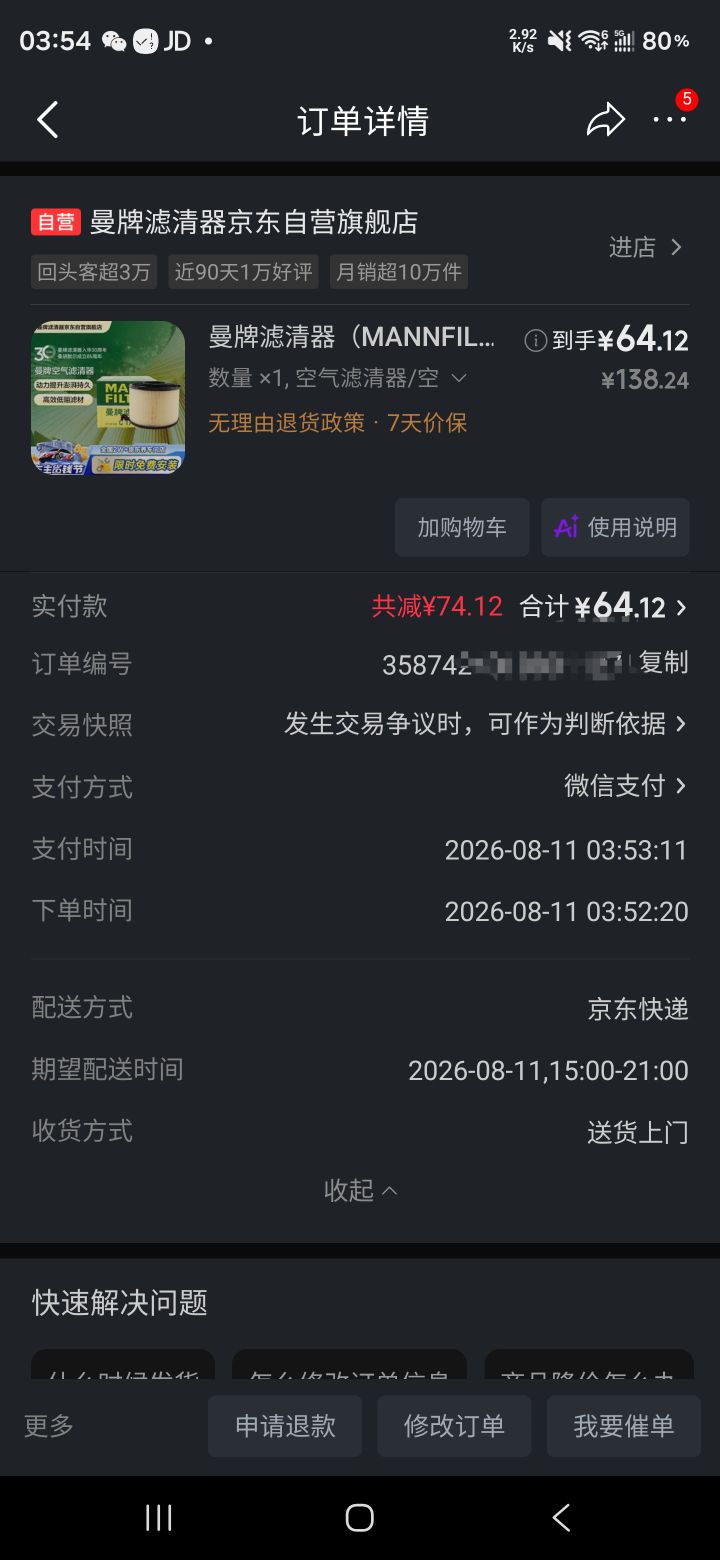The width and height of the screenshot is (720, 1560).
Task: Open 更多 options at bottom
Action: [x=49, y=1426]
